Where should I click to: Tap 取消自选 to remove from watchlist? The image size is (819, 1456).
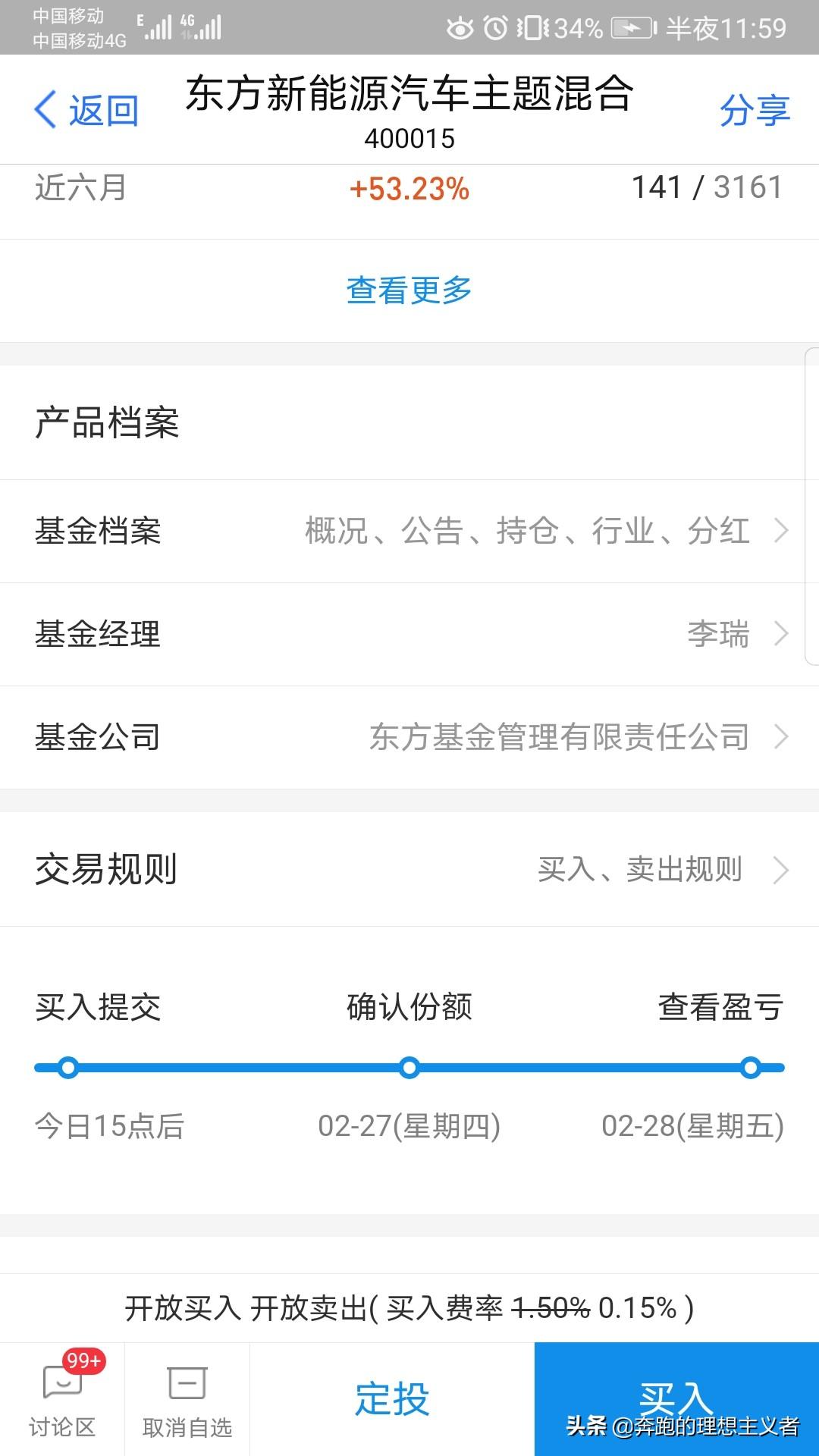(187, 1399)
